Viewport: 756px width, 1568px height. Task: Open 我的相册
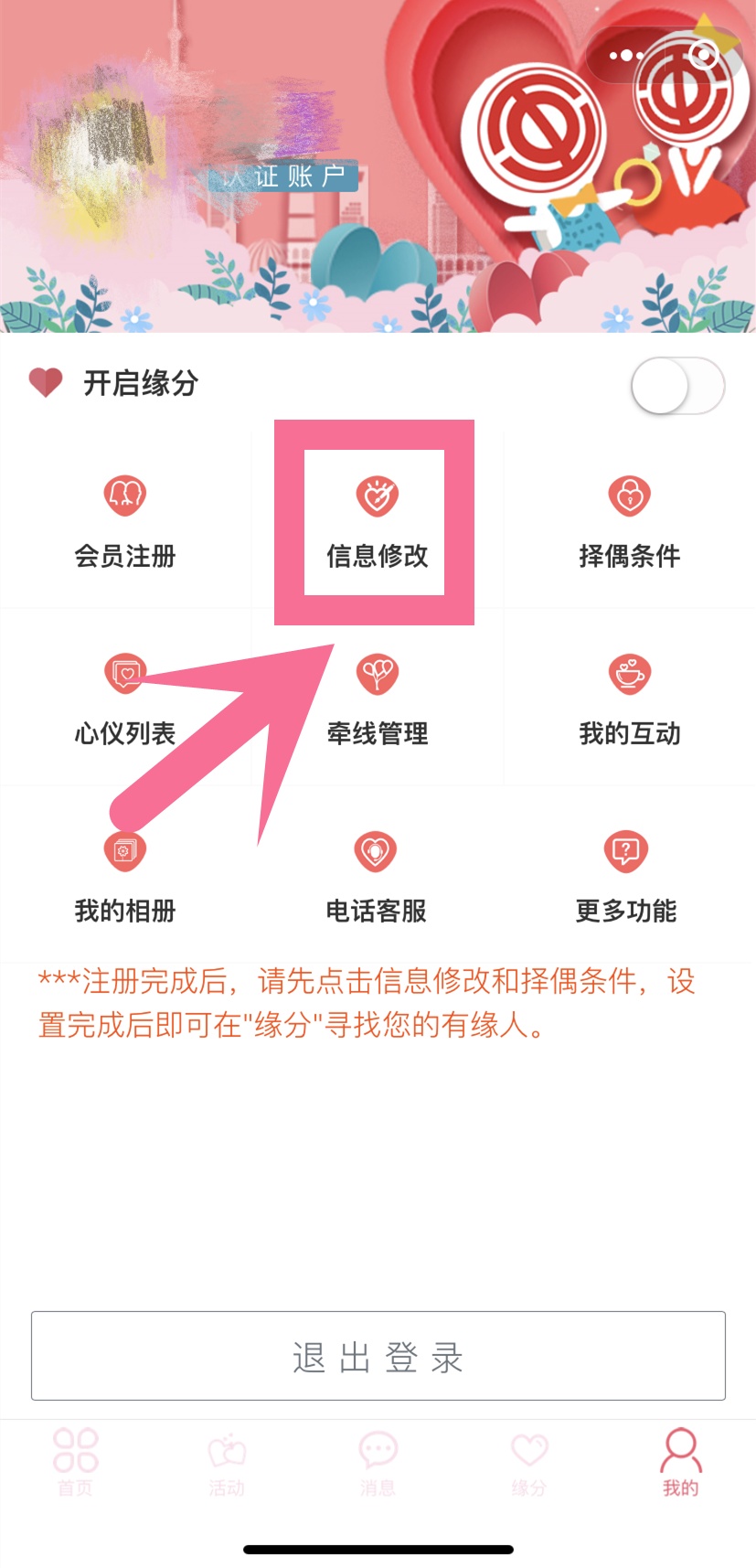[125, 877]
